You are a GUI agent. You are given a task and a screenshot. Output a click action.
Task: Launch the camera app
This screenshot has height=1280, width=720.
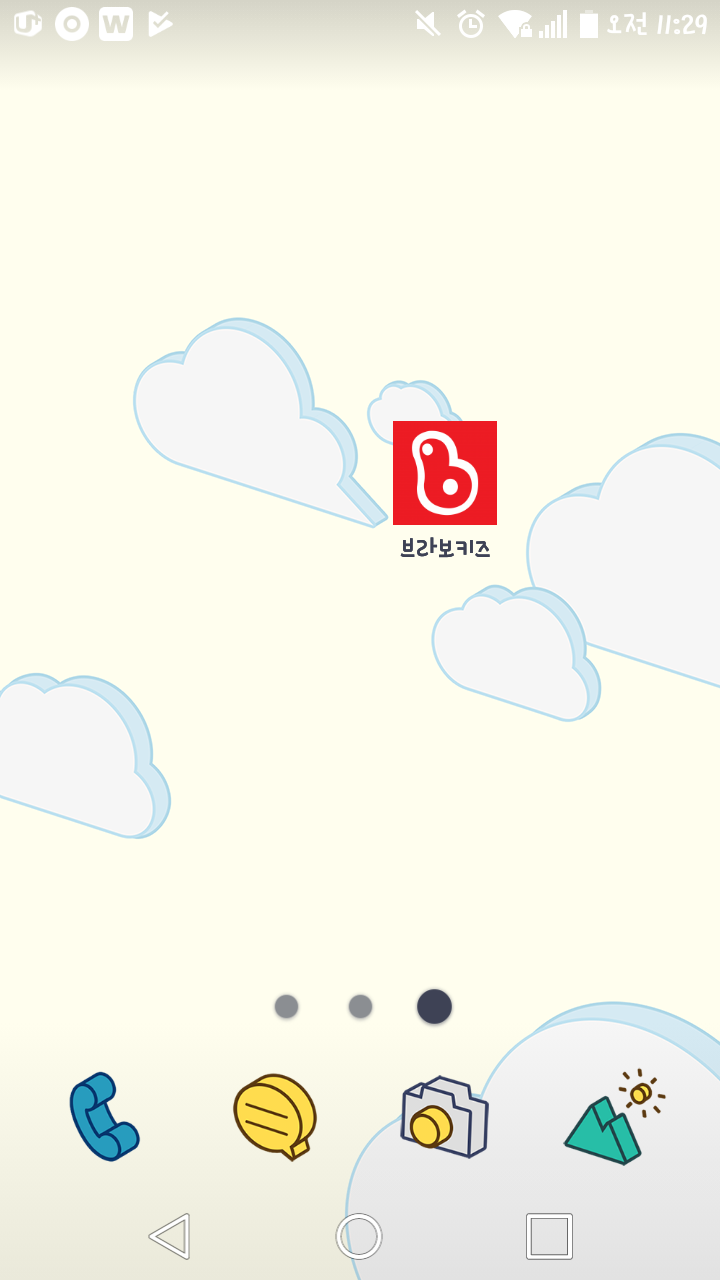(x=444, y=1117)
